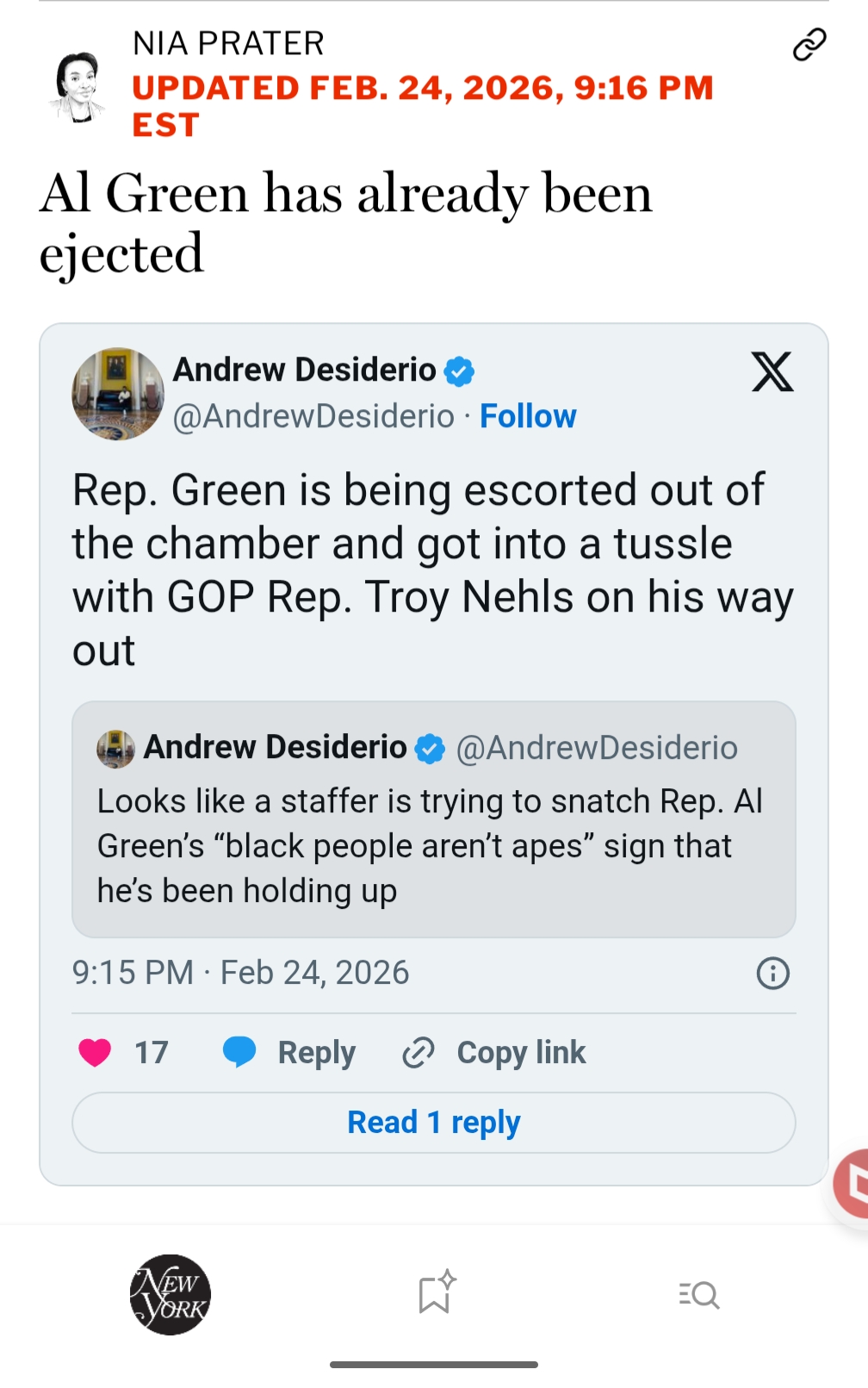
Task: Go to the New York Magazine home
Action: click(x=170, y=1294)
